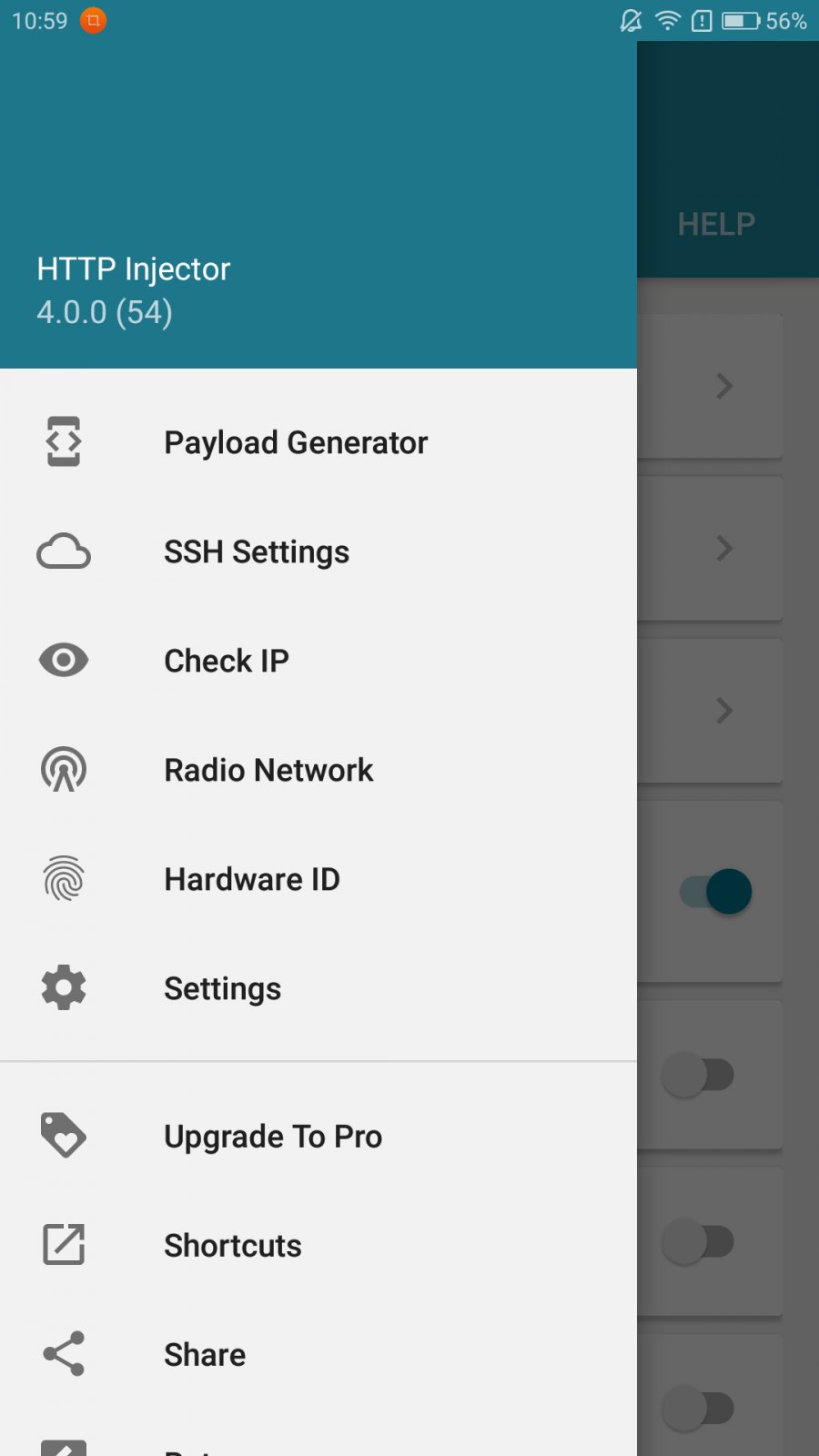Click the fingerprint Hardware ID icon
The width and height of the screenshot is (819, 1456).
[62, 879]
